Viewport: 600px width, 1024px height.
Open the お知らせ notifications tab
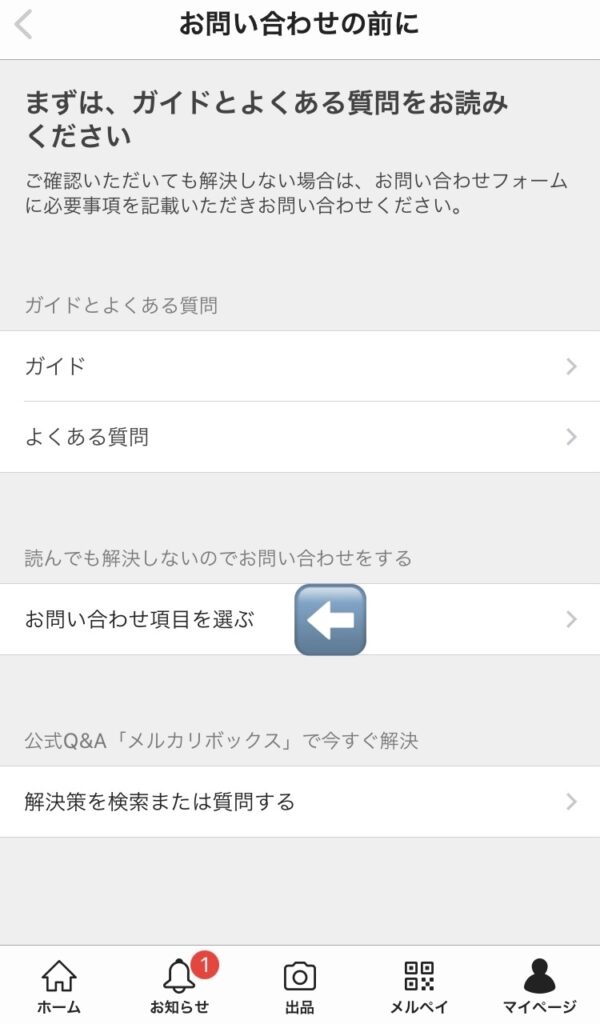[x=180, y=986]
